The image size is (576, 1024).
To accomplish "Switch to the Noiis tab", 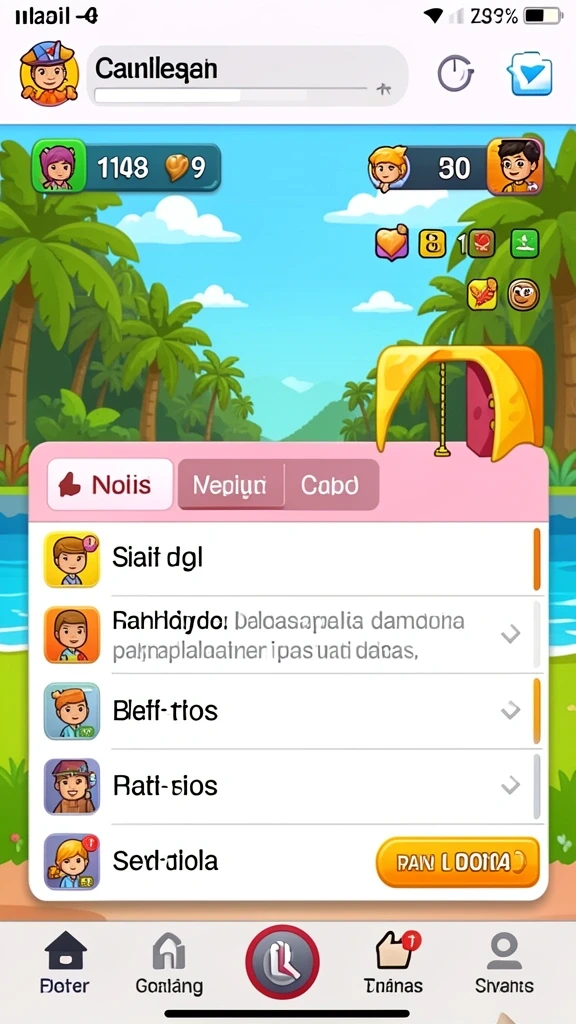I will click(110, 485).
